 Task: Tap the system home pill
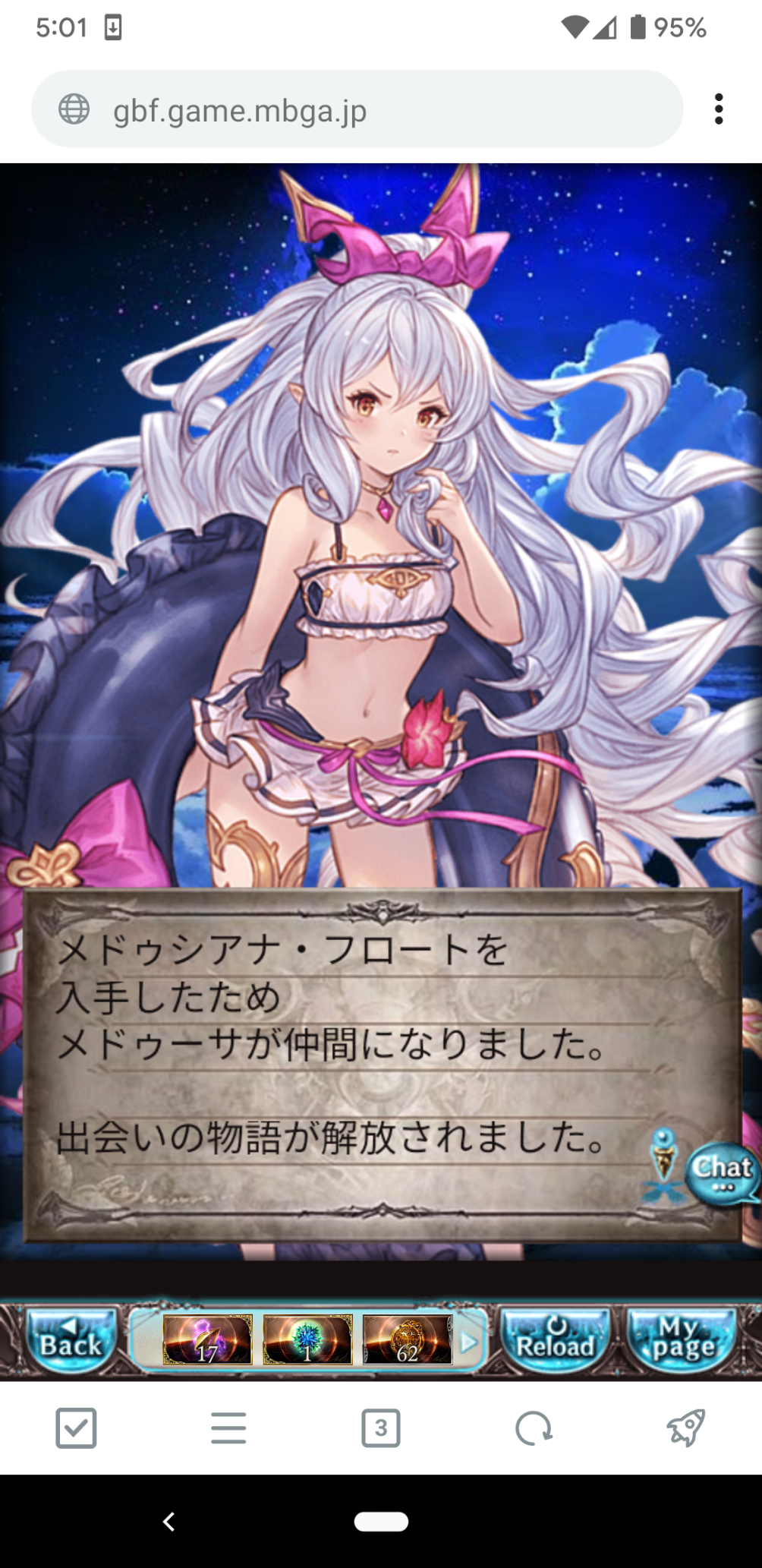(x=381, y=1522)
